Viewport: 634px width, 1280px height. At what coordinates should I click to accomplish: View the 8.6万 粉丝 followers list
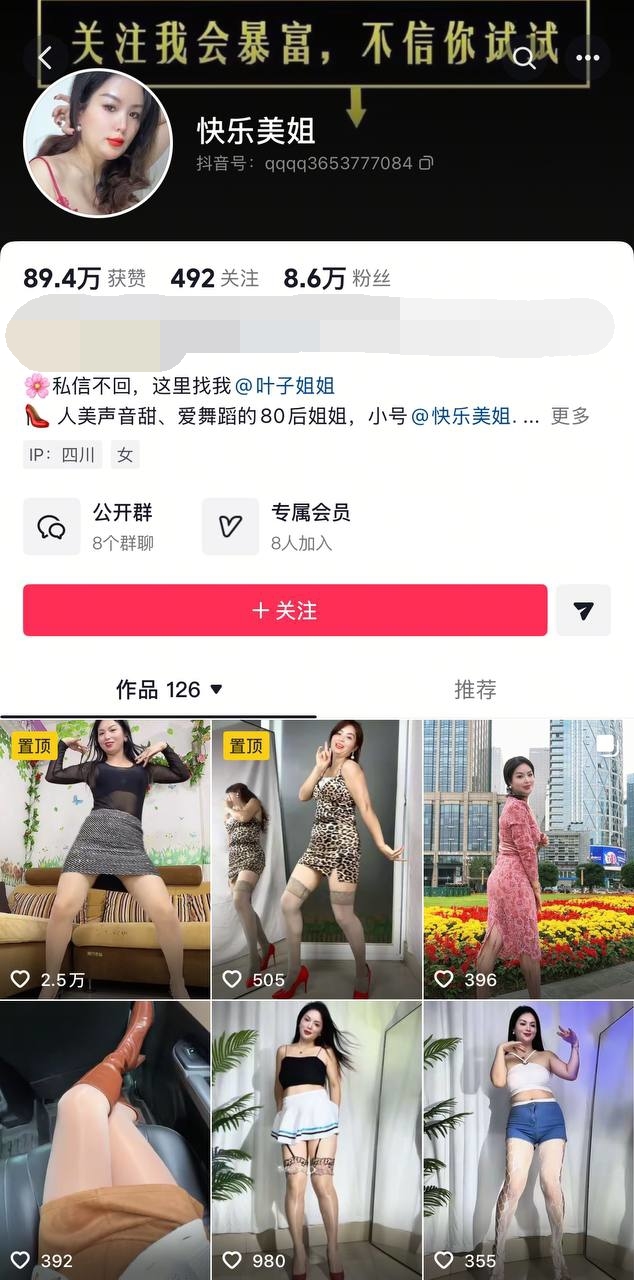click(x=337, y=278)
